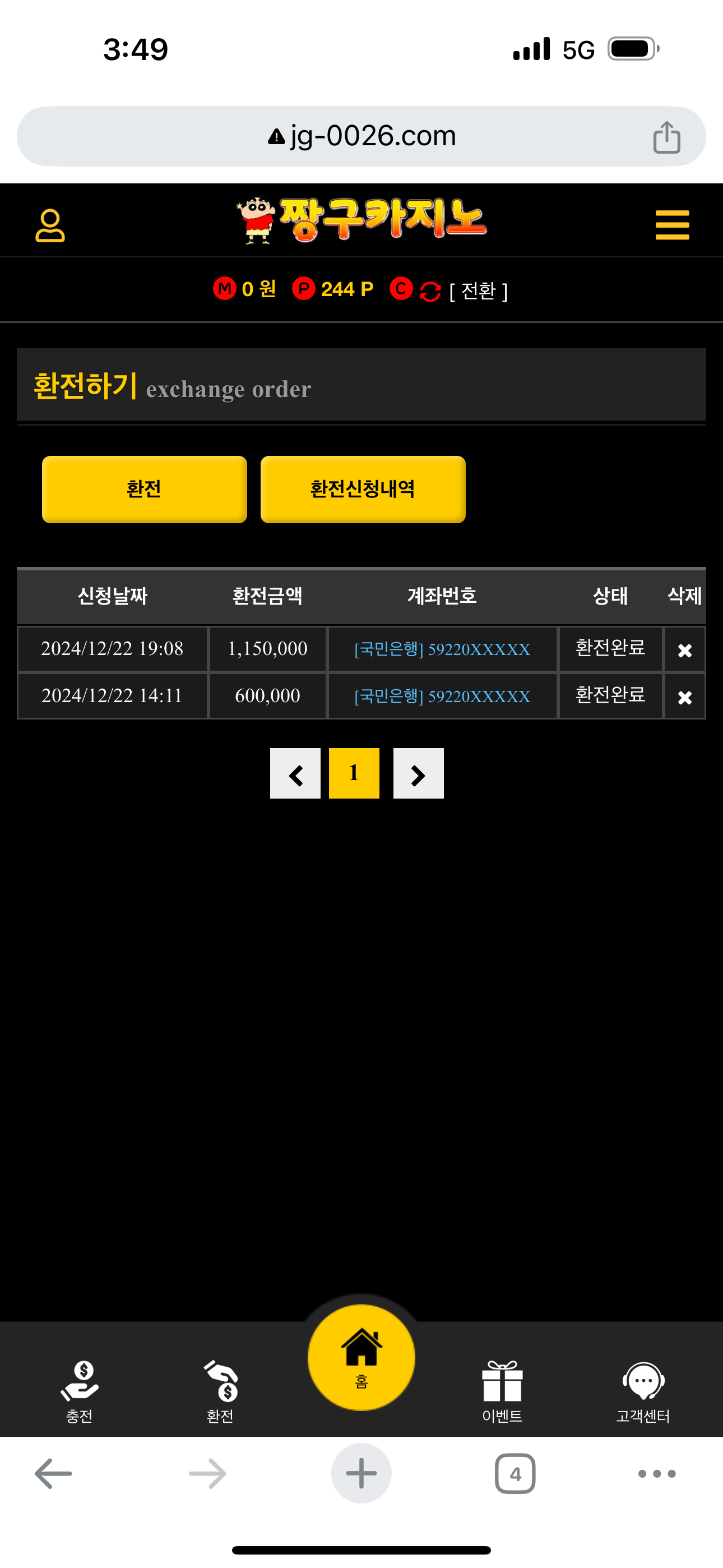Select page 1 in pagination

click(354, 774)
